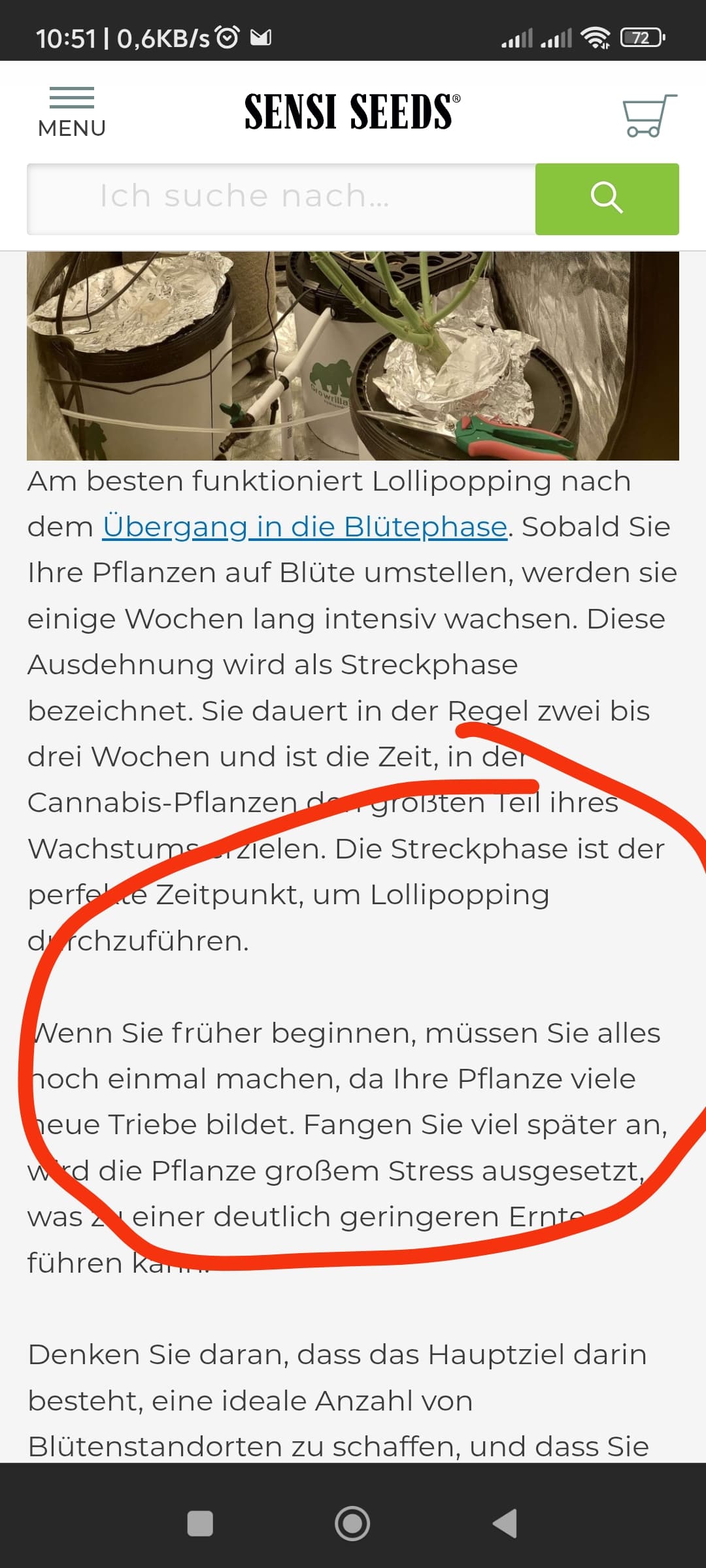Image resolution: width=706 pixels, height=1568 pixels.
Task: Go to the Sensi Seeds homepage via header
Action: click(352, 112)
